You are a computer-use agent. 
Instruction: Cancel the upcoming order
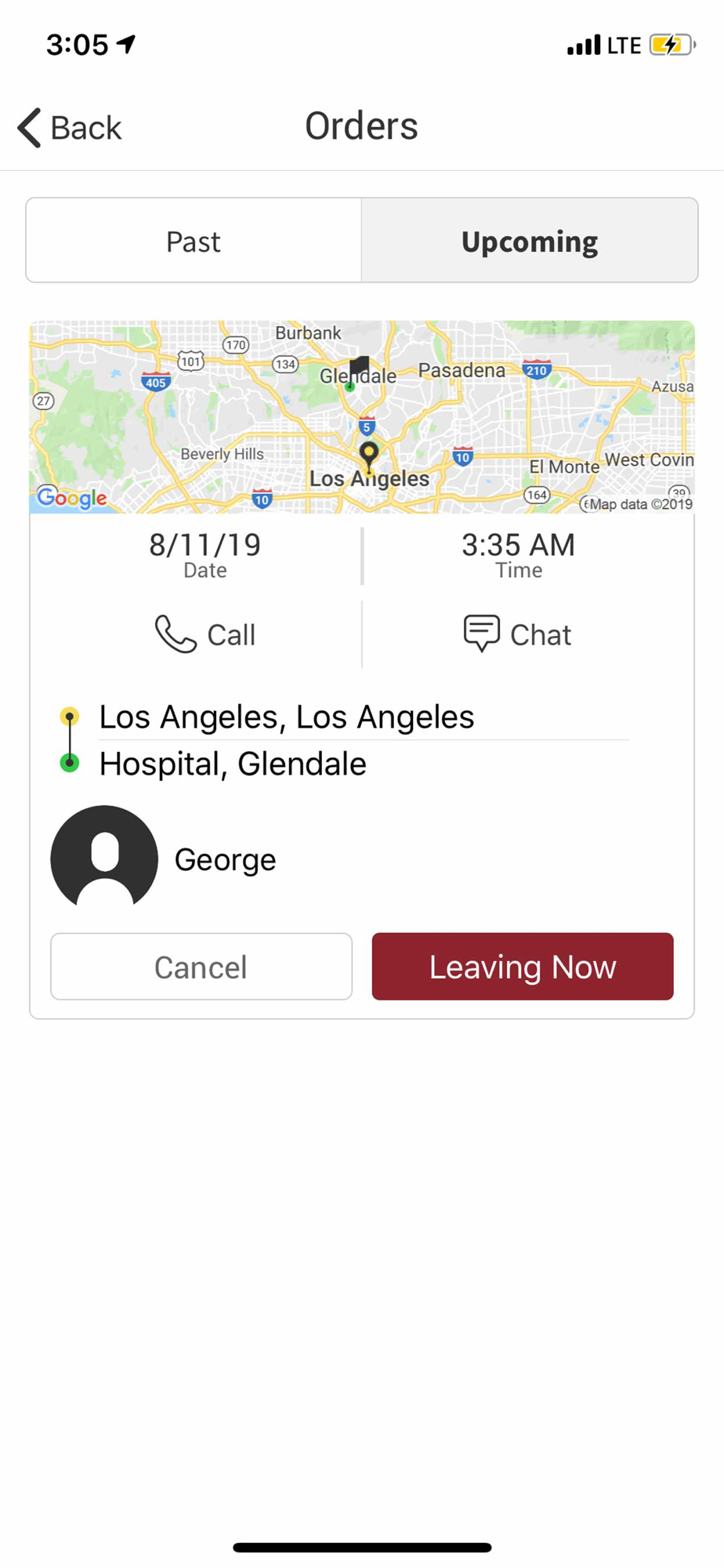pos(201,967)
